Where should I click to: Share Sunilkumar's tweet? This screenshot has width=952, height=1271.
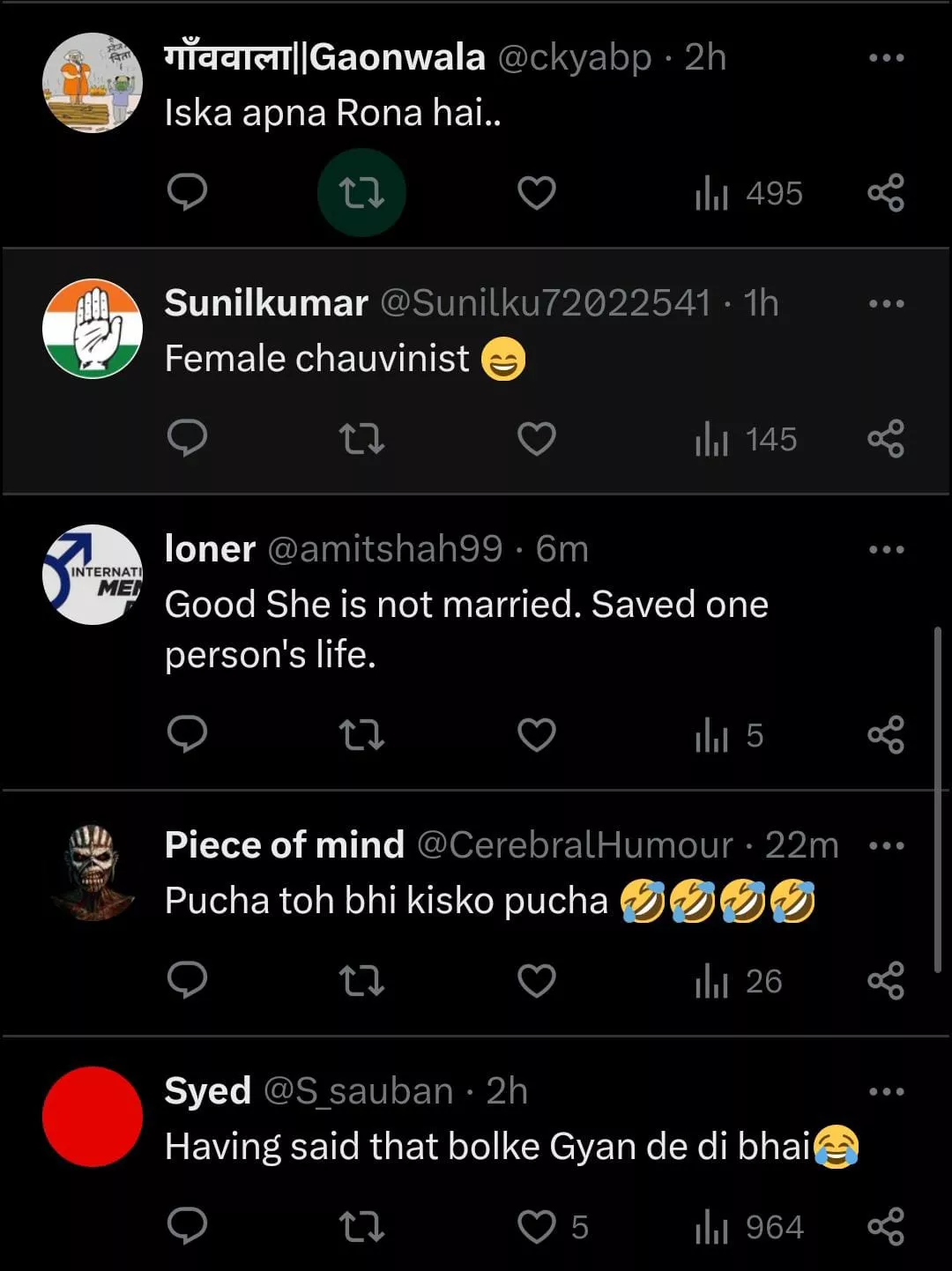[886, 438]
